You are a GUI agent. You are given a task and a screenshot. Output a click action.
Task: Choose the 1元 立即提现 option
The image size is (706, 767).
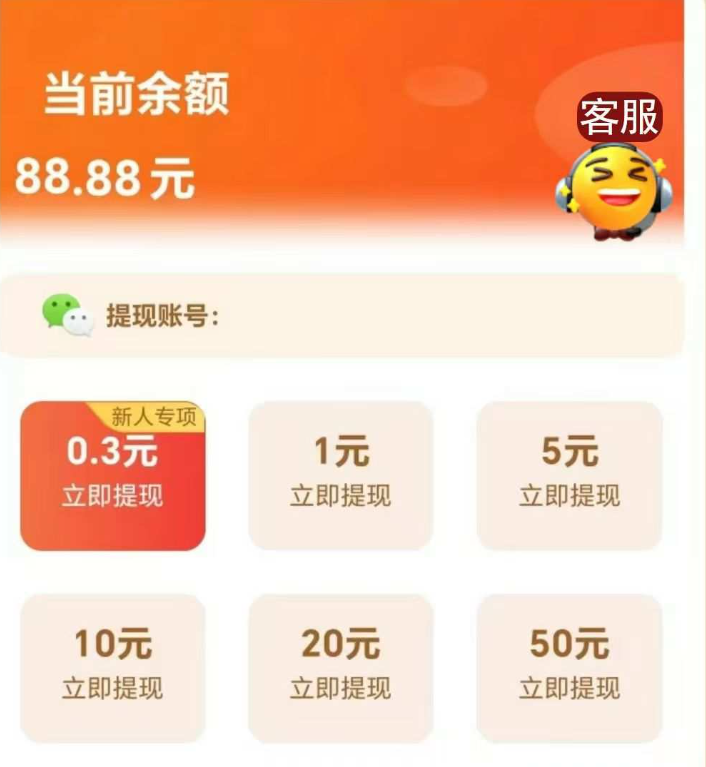[341, 476]
